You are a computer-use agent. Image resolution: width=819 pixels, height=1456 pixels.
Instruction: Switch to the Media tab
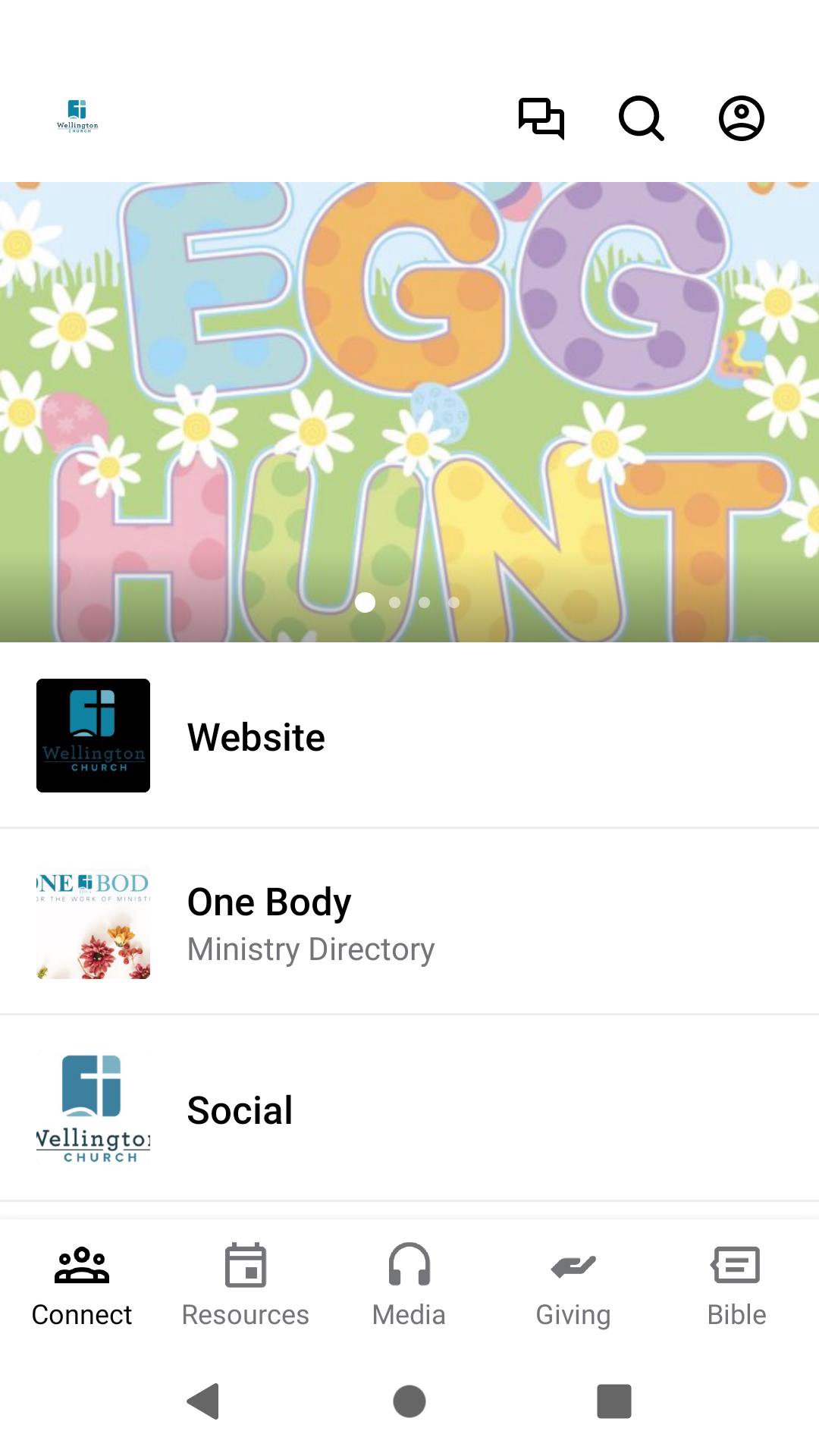409,1285
